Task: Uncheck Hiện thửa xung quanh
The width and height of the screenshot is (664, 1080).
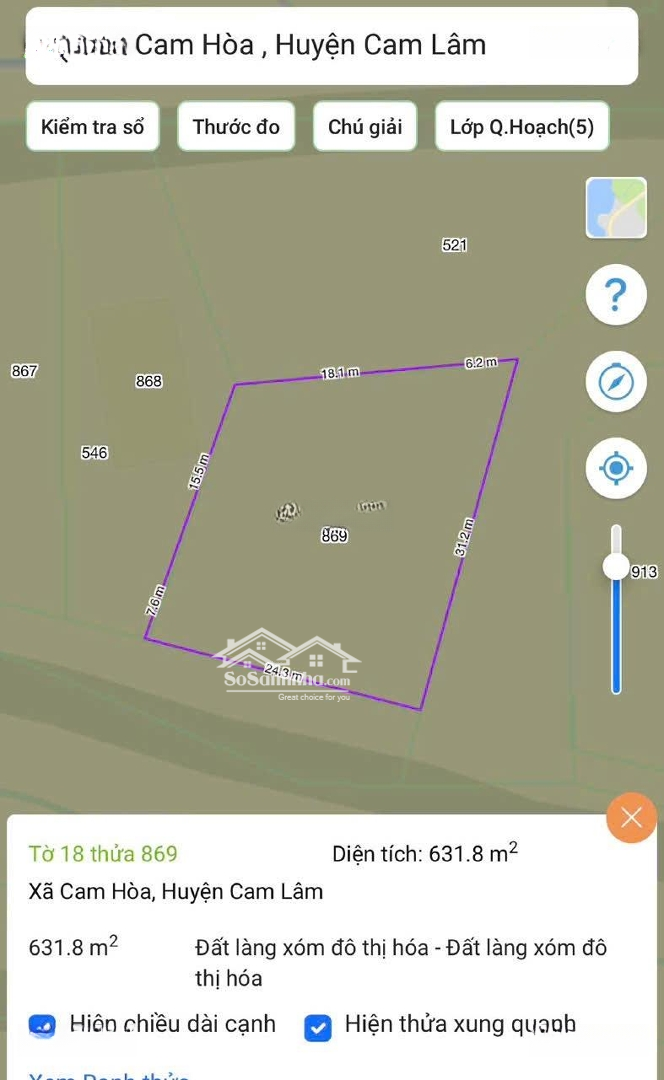Action: coord(318,1026)
